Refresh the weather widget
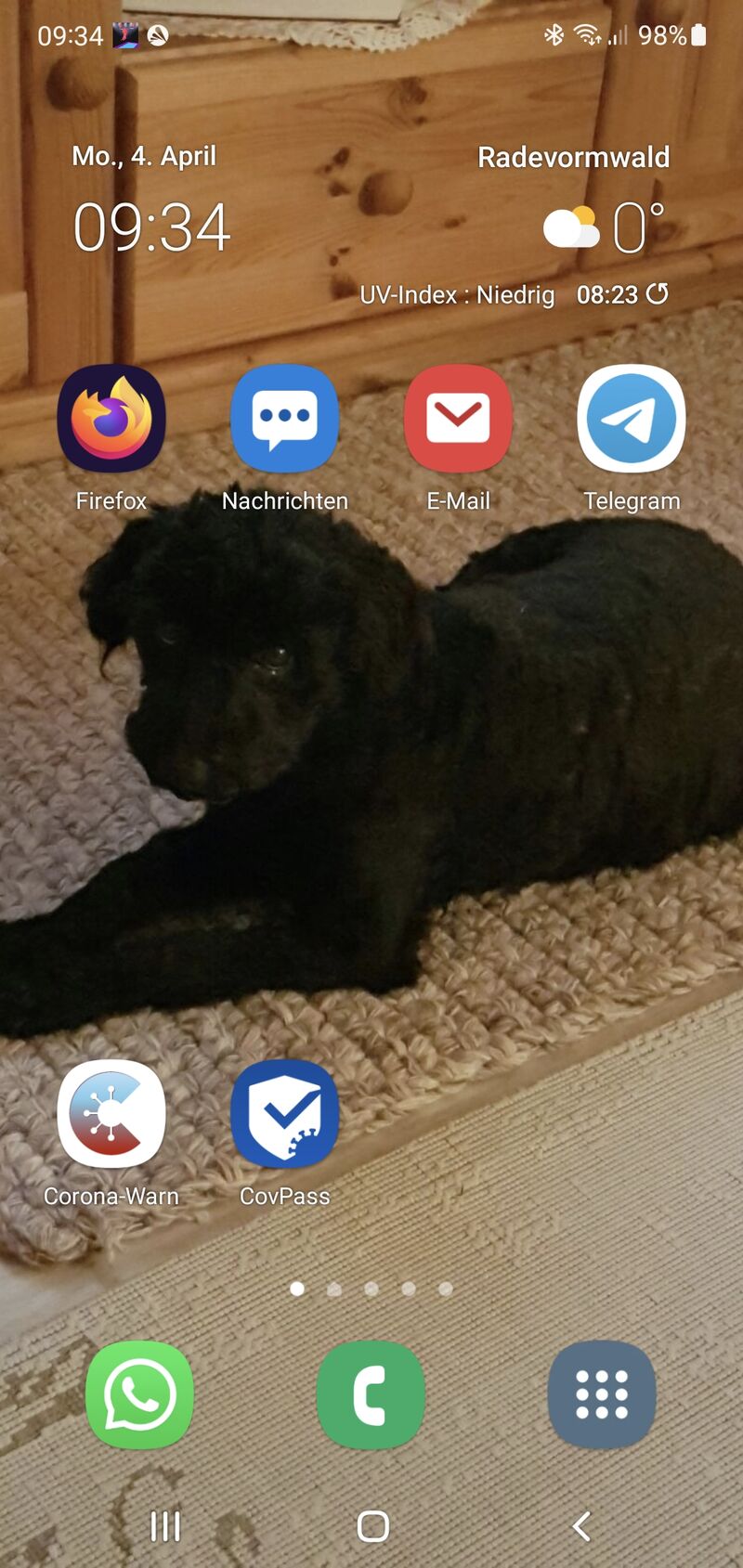743x1568 pixels. 658,294
